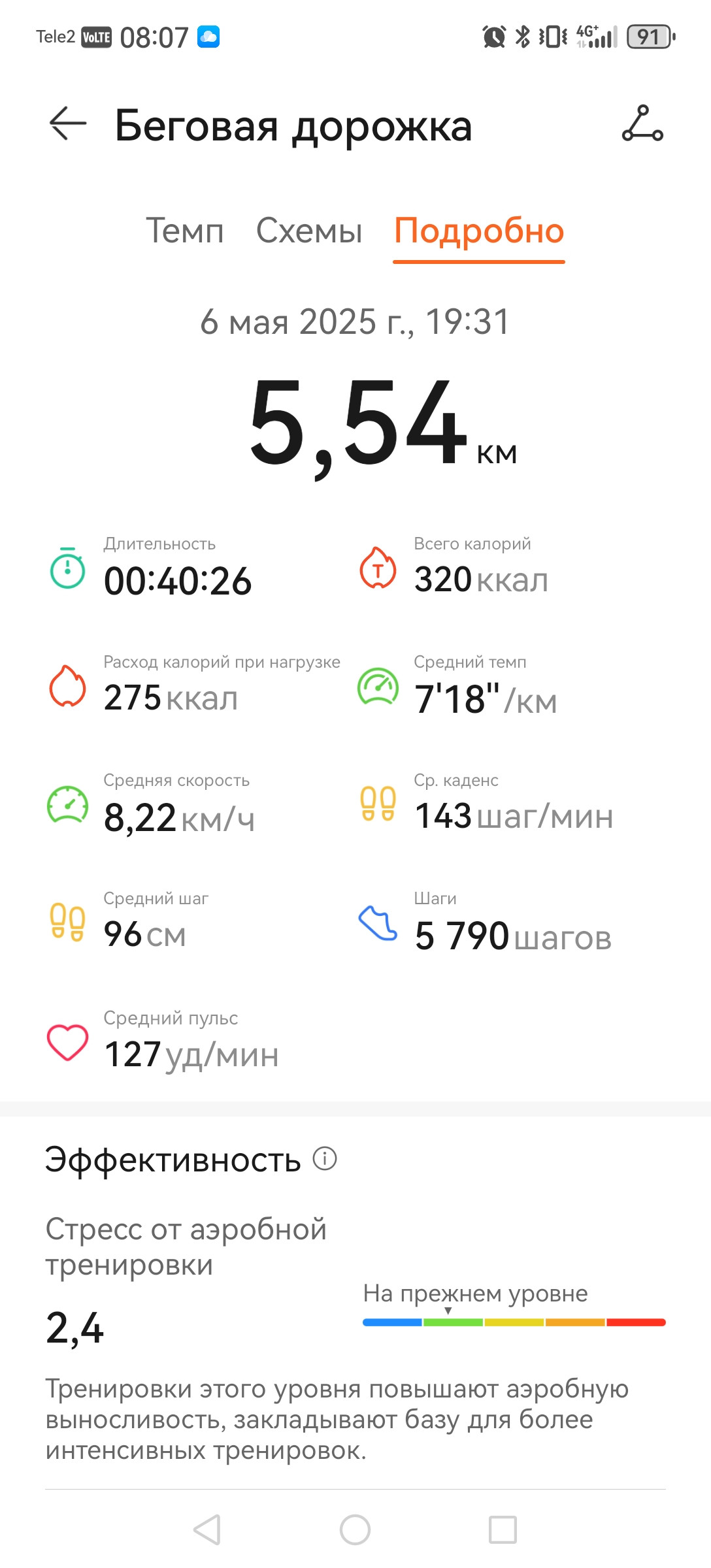711x1568 pixels.
Task: Select the Подробно tab
Action: click(479, 232)
